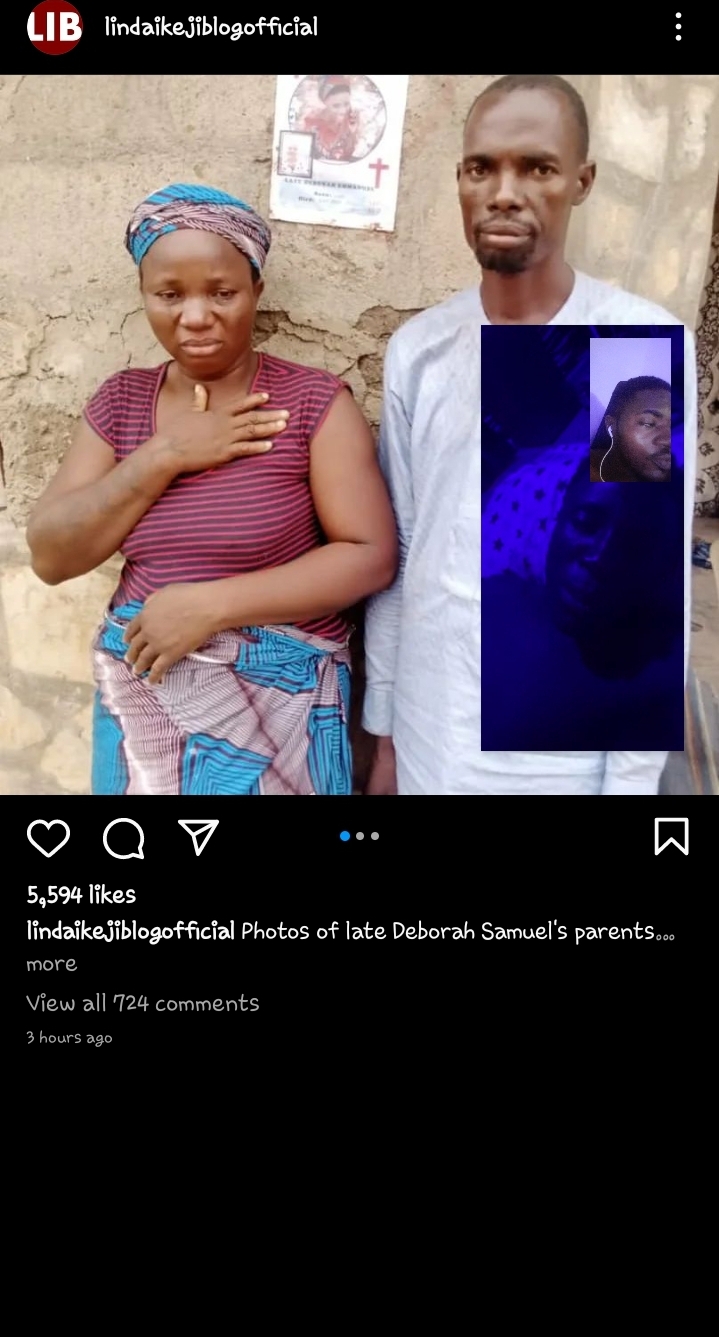Screen dimensions: 719x1337
Task: Tap the LIB profile avatar
Action: point(54,27)
